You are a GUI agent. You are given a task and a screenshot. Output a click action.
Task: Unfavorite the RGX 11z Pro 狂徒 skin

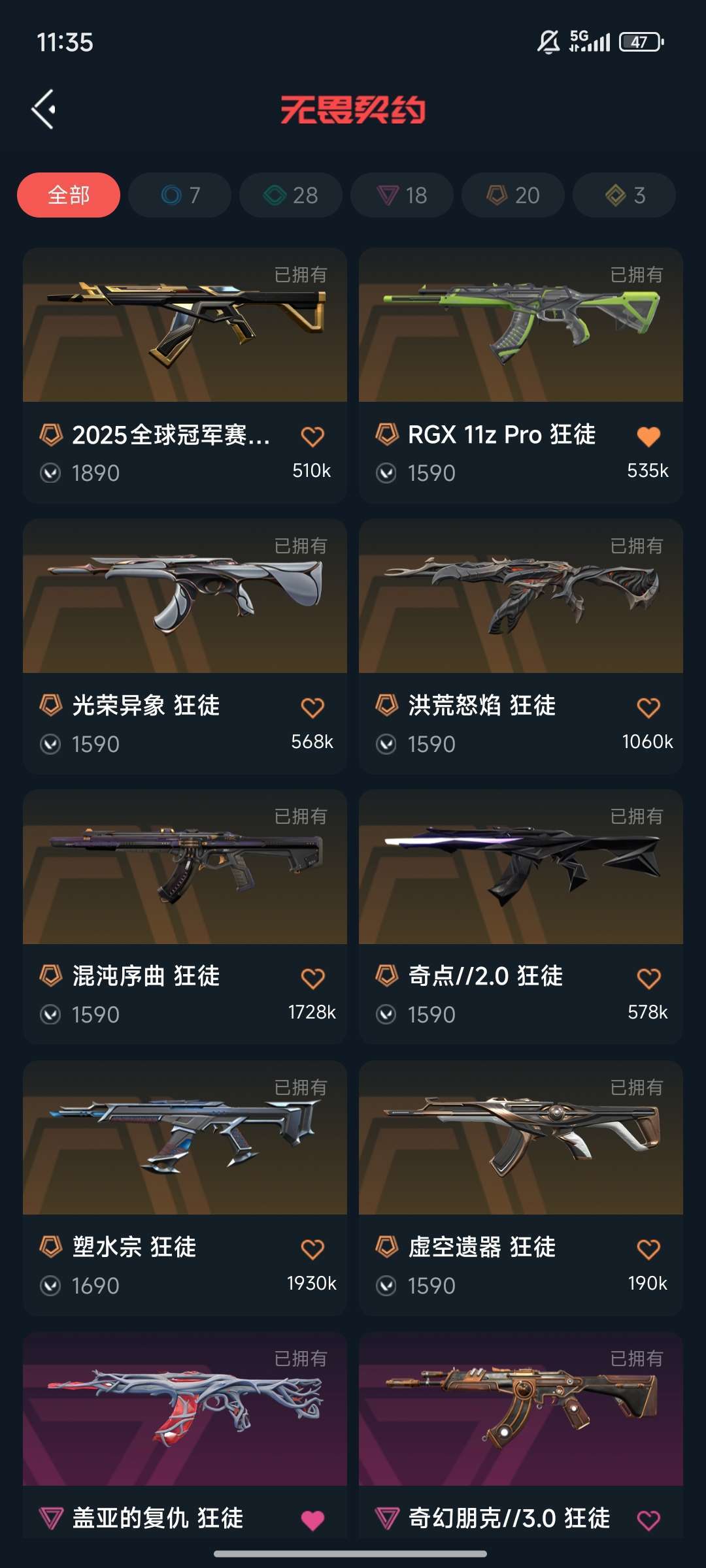648,435
